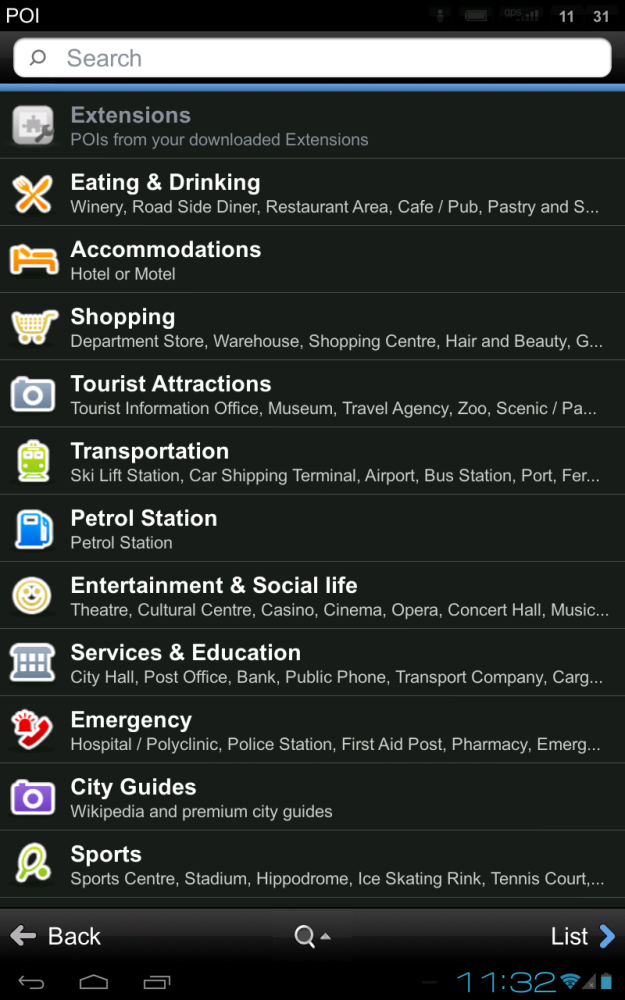This screenshot has height=1000, width=625.
Task: Open Eating & Drinking category
Action: coord(312,193)
